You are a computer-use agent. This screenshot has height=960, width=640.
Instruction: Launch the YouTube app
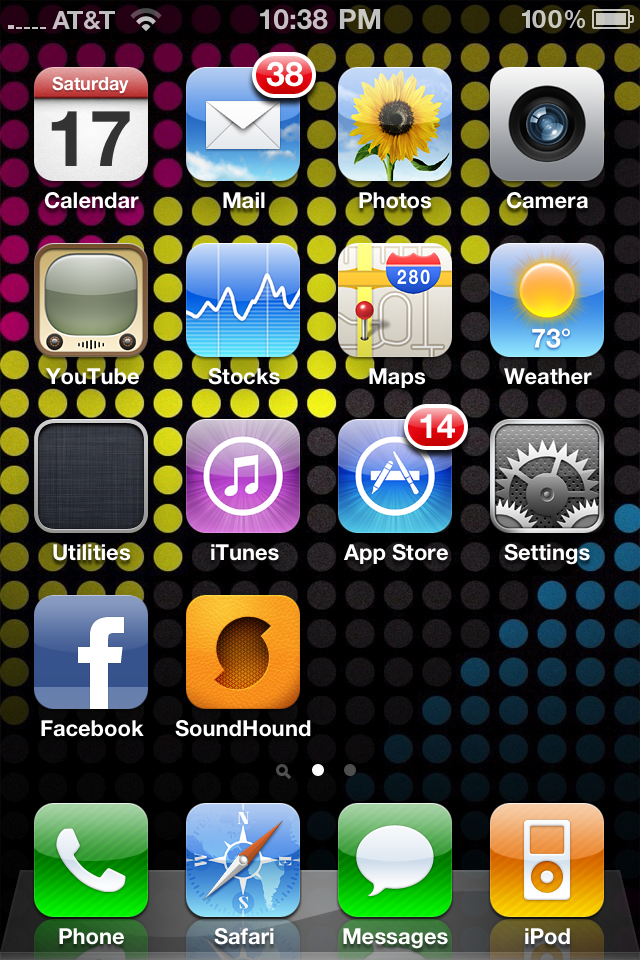pyautogui.click(x=91, y=301)
